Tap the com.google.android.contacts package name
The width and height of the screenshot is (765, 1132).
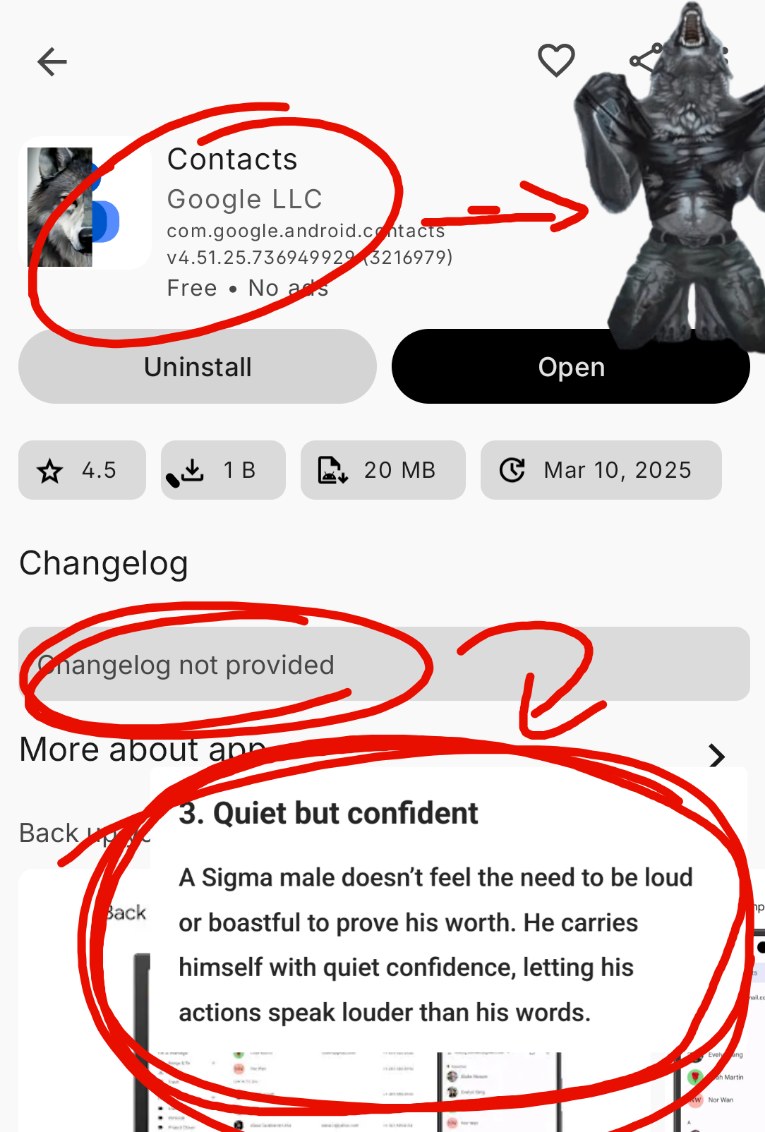coord(305,231)
